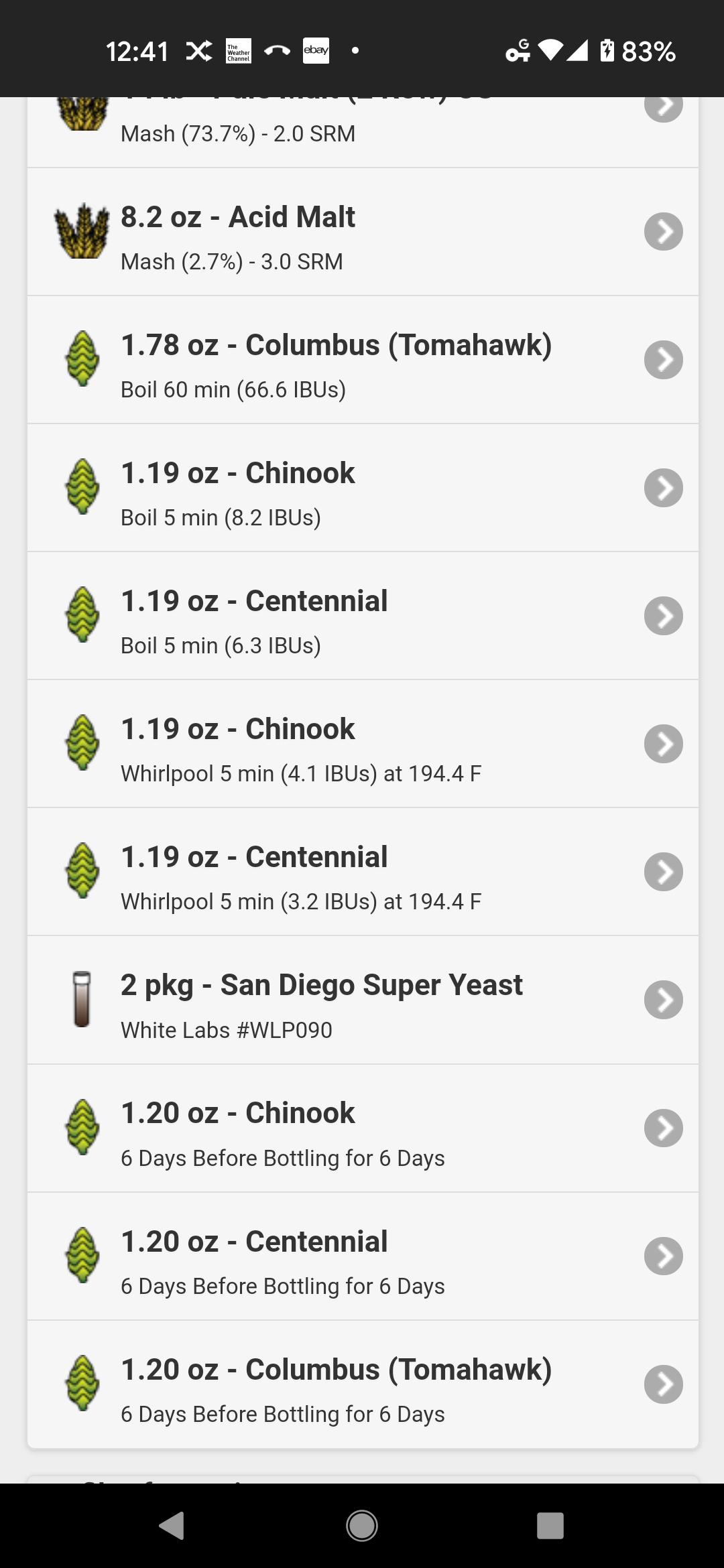Image resolution: width=724 pixels, height=1568 pixels.
Task: Open Centennial Boil 5 min entry
Action: pyautogui.click(x=363, y=616)
